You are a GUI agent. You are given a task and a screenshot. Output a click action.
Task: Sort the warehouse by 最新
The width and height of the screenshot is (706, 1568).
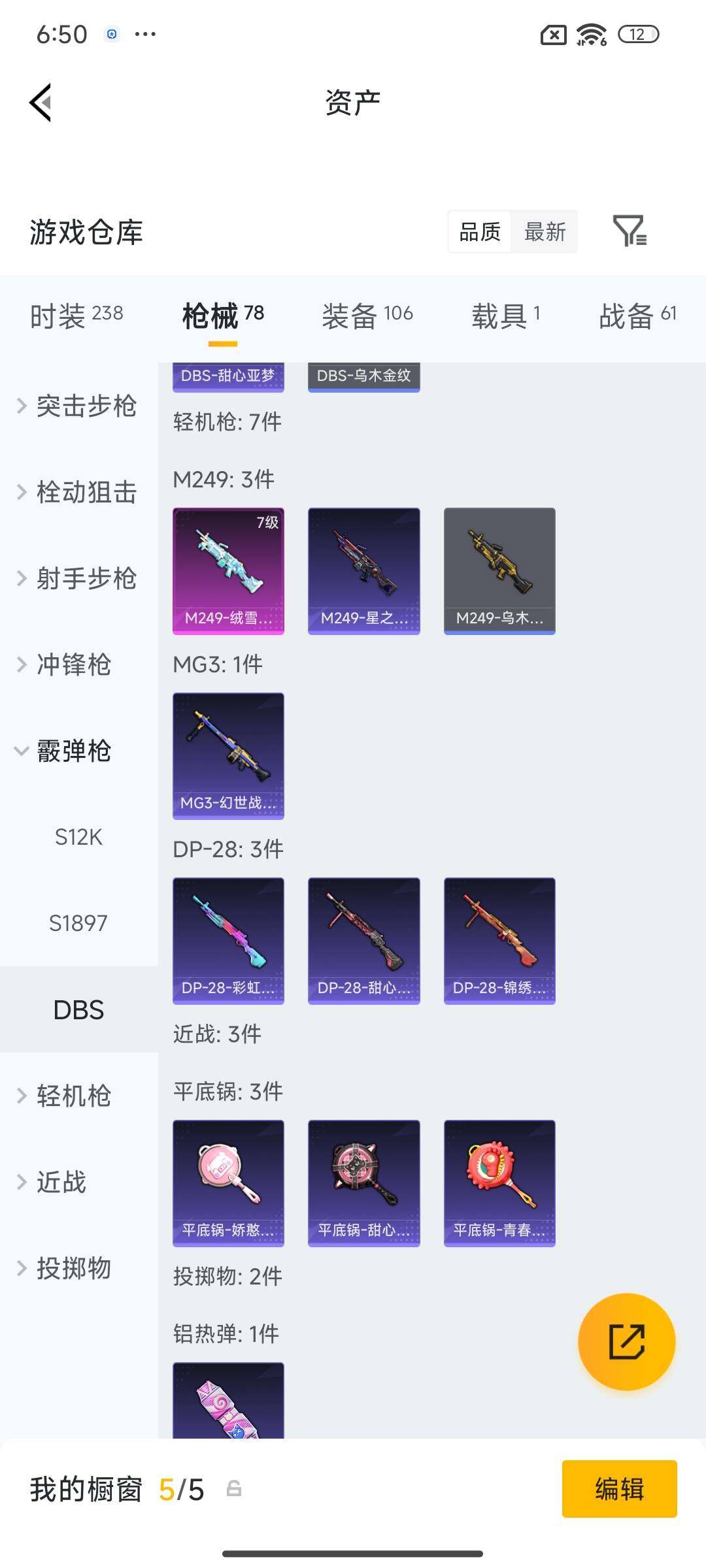click(545, 231)
